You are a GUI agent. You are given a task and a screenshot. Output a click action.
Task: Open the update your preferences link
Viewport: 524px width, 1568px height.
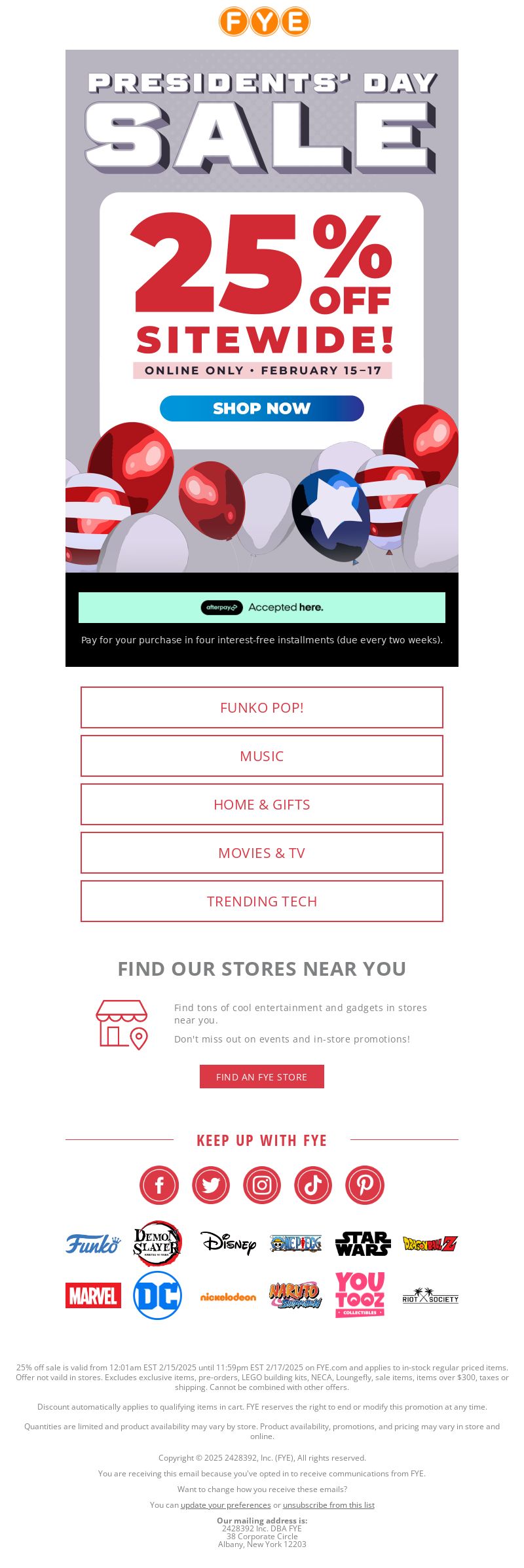pyautogui.click(x=225, y=1505)
